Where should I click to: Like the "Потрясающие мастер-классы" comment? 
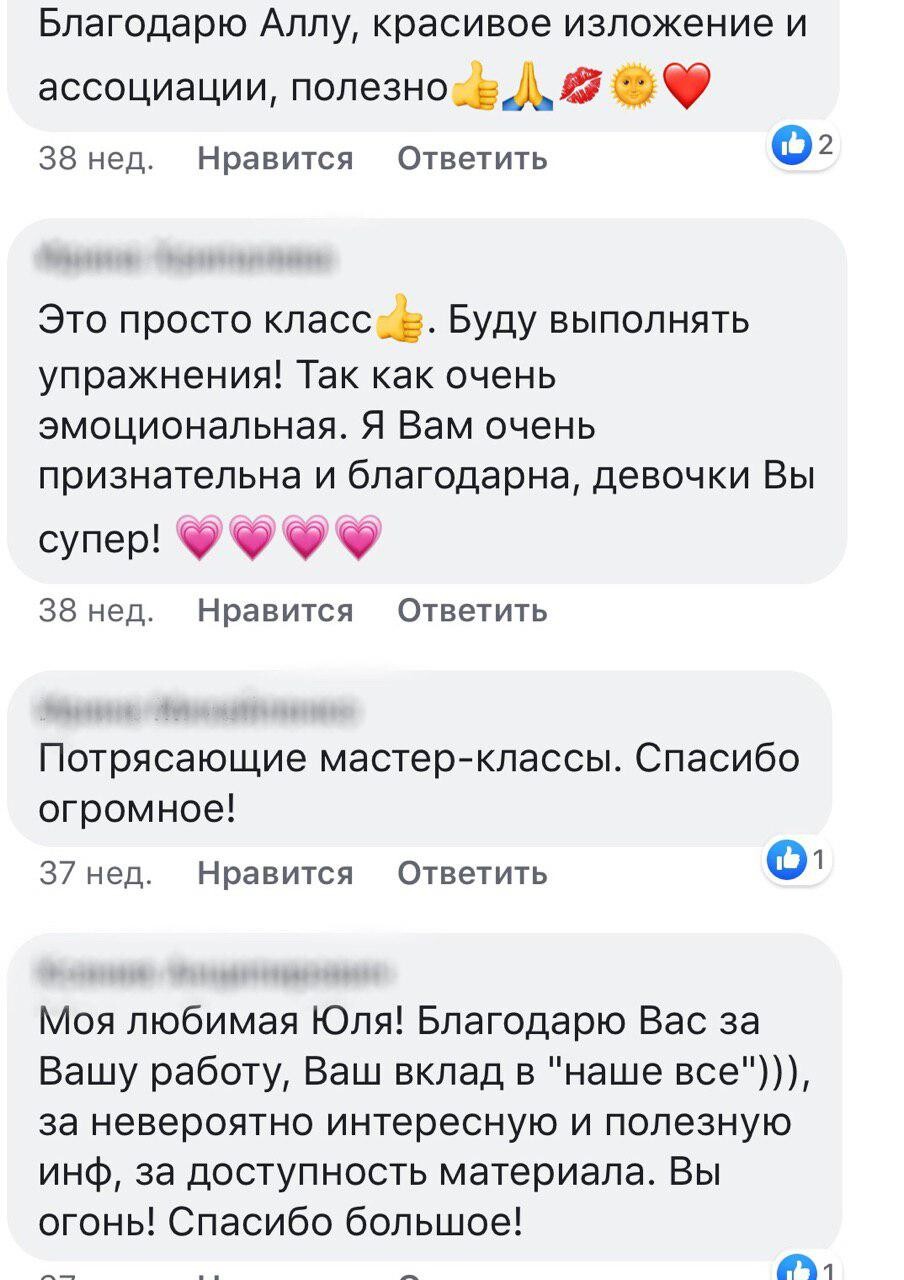(275, 874)
